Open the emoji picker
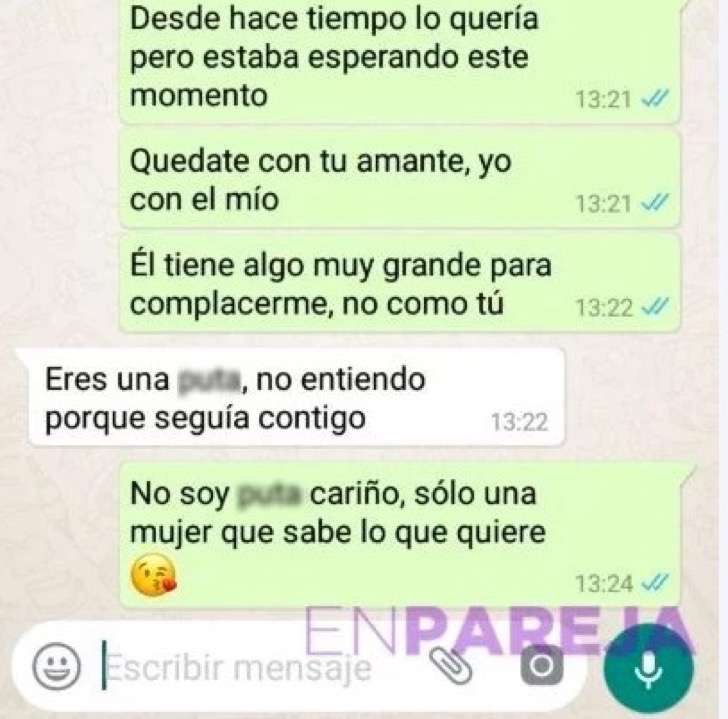Viewport: 728px width, 719px height. tap(55, 666)
